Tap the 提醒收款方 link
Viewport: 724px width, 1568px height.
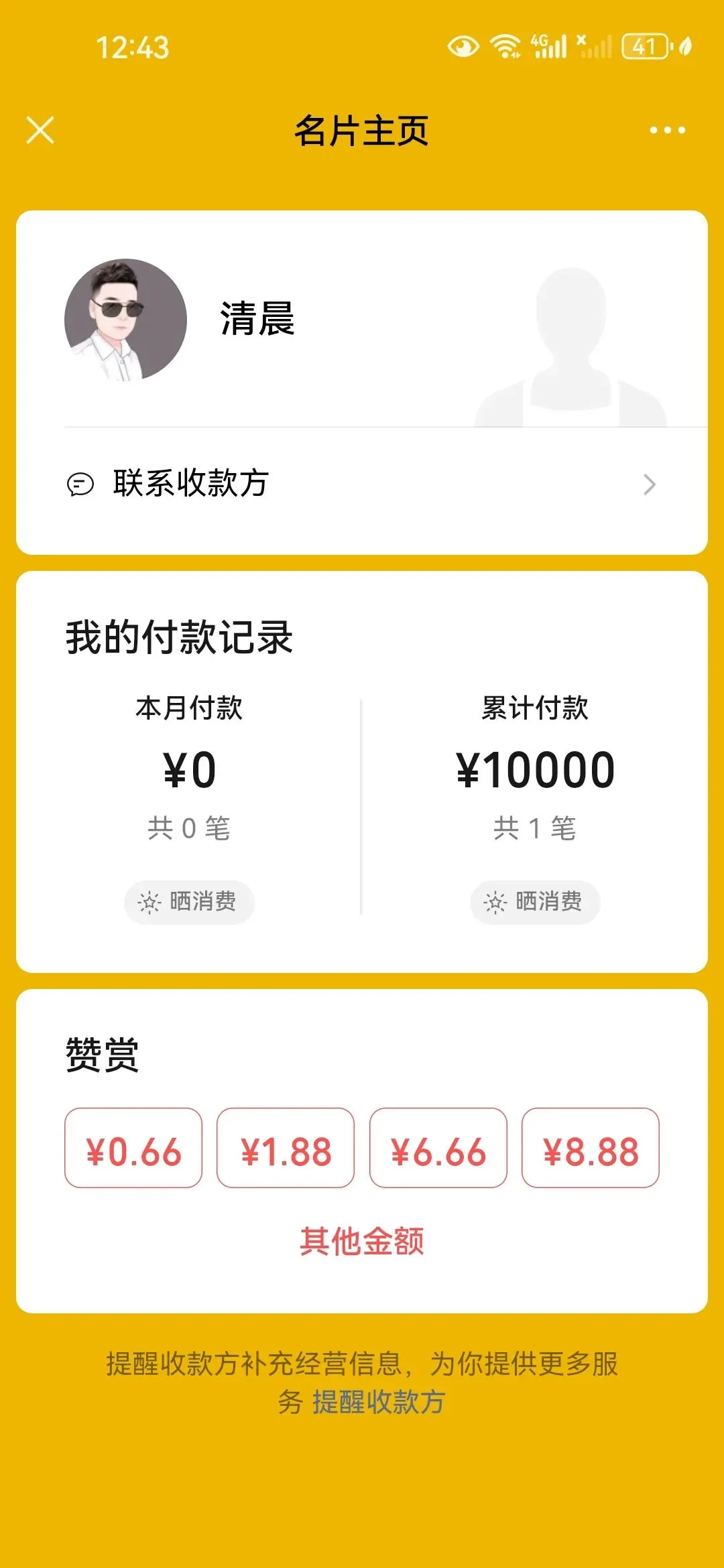point(379,1402)
